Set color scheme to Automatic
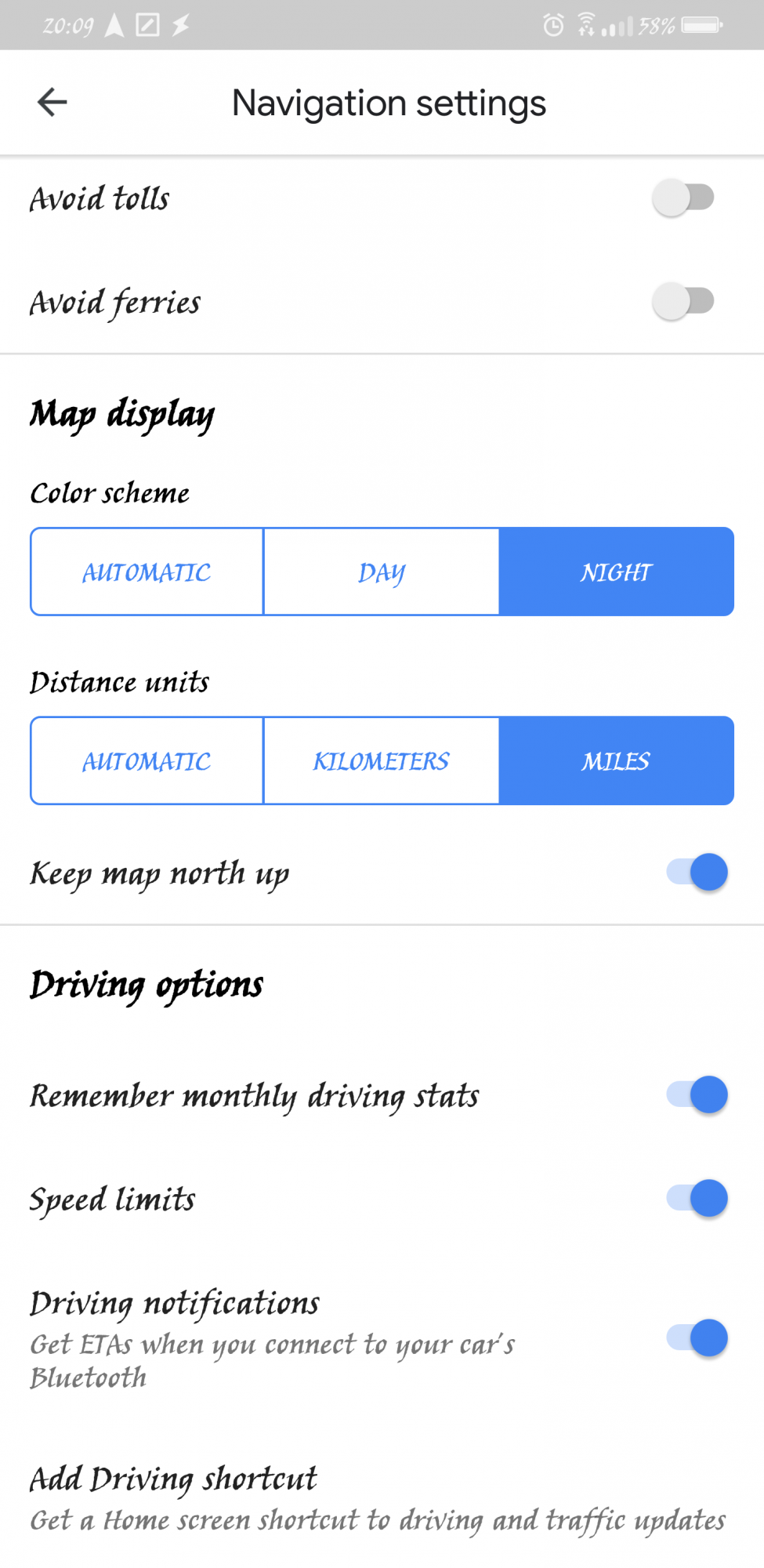 [x=147, y=572]
